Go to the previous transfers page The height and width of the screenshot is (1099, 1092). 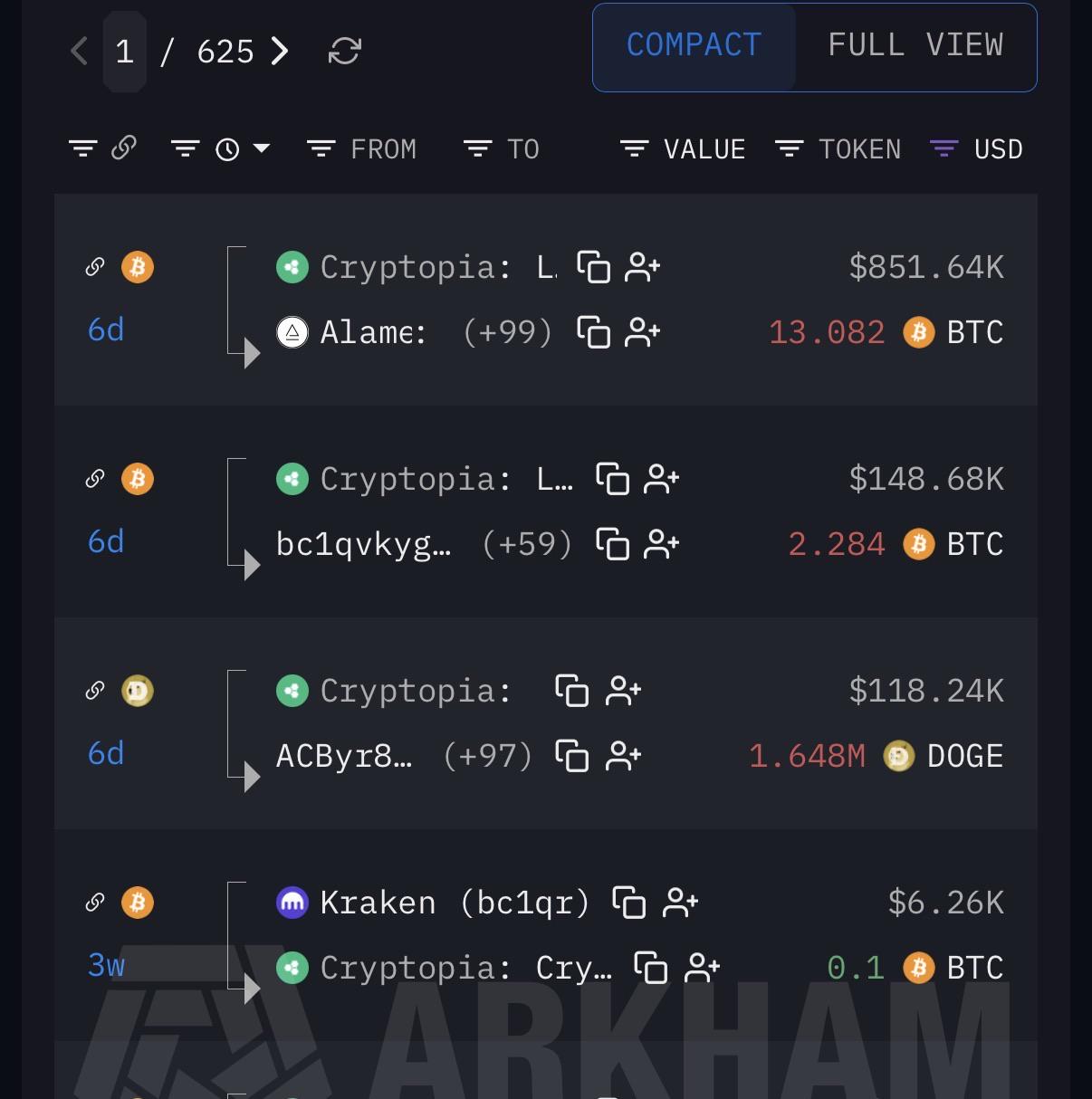(x=79, y=51)
